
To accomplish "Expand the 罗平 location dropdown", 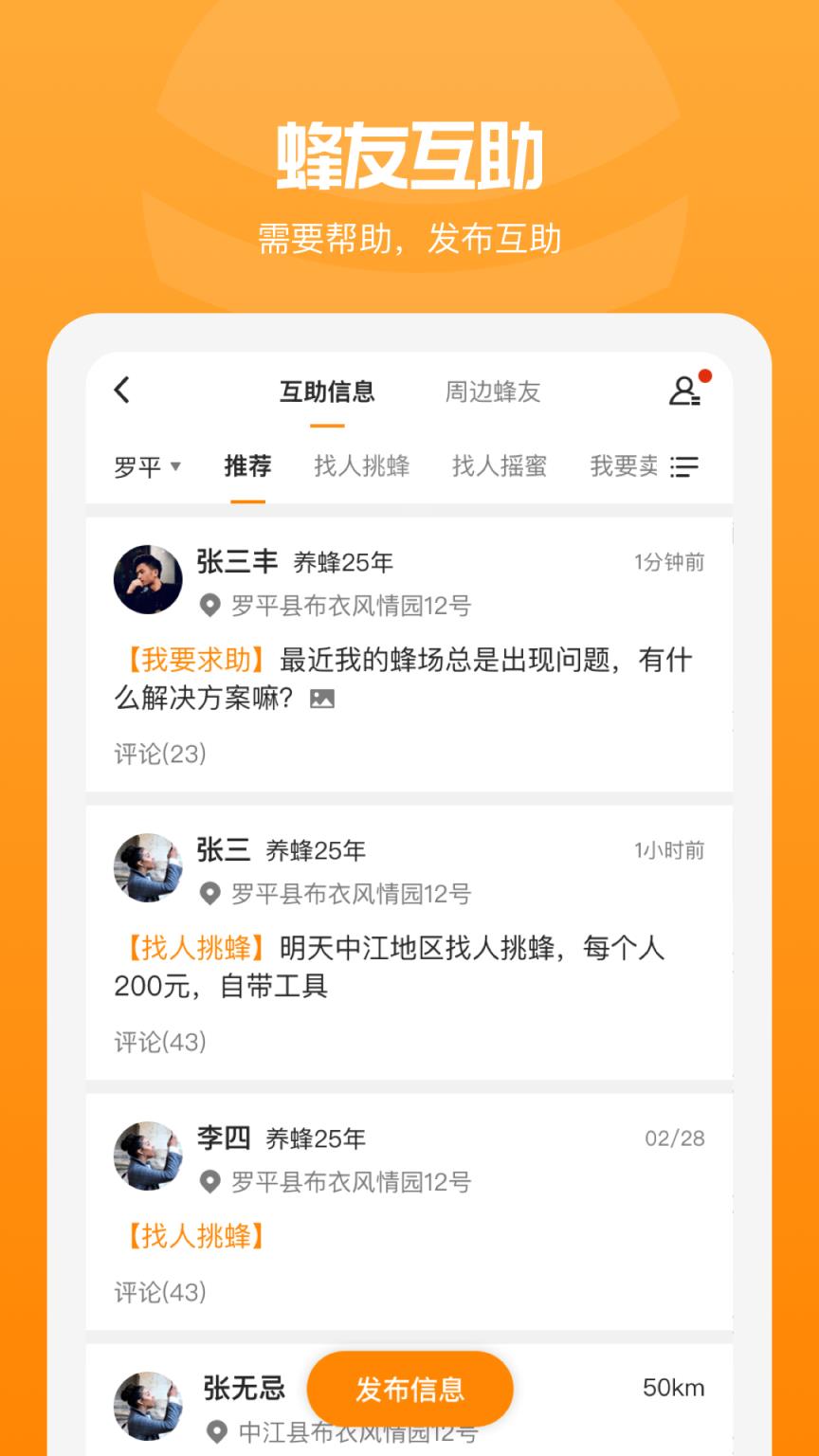I will [147, 466].
